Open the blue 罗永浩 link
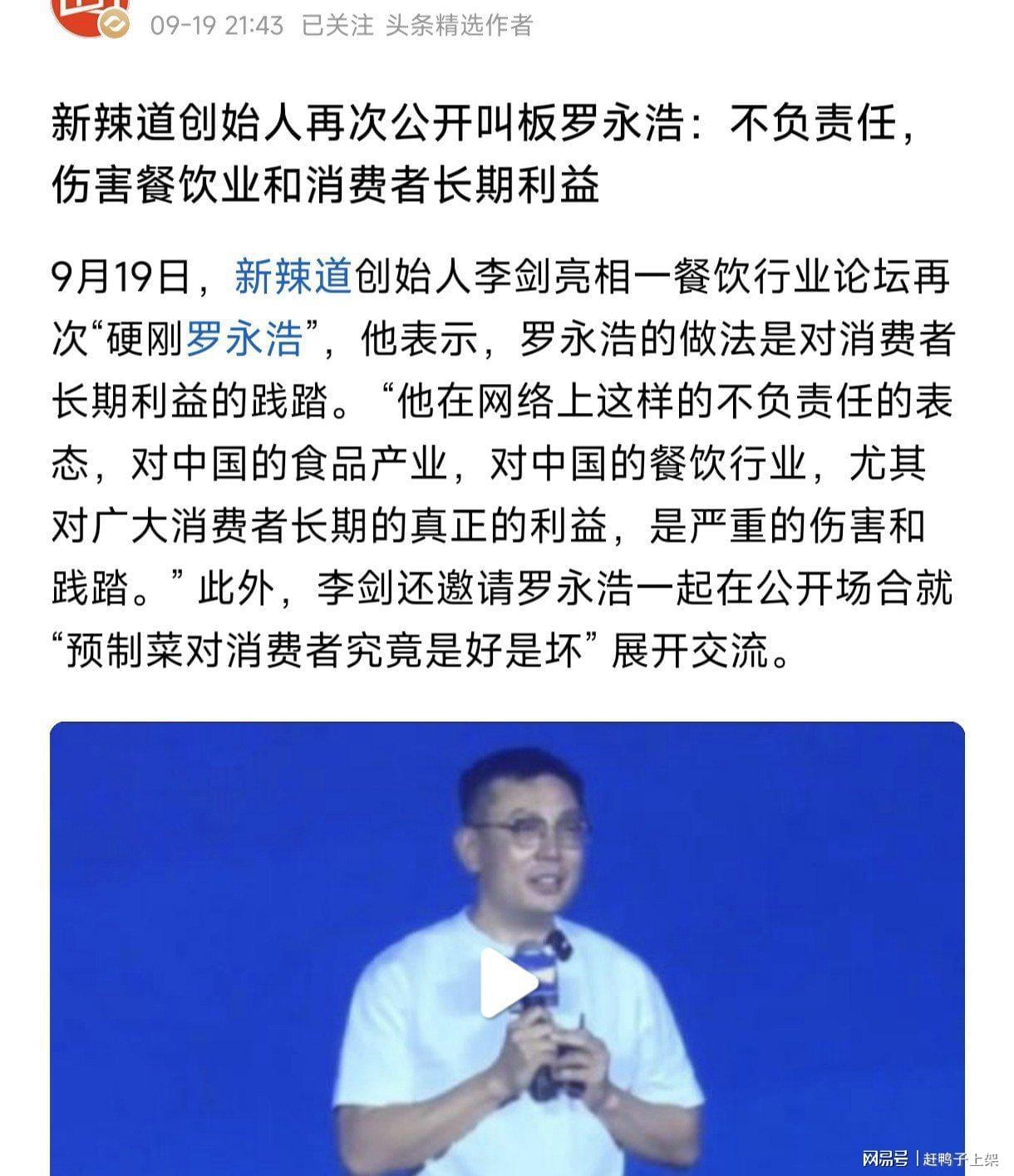The height and width of the screenshot is (1176, 1014). coord(243,339)
